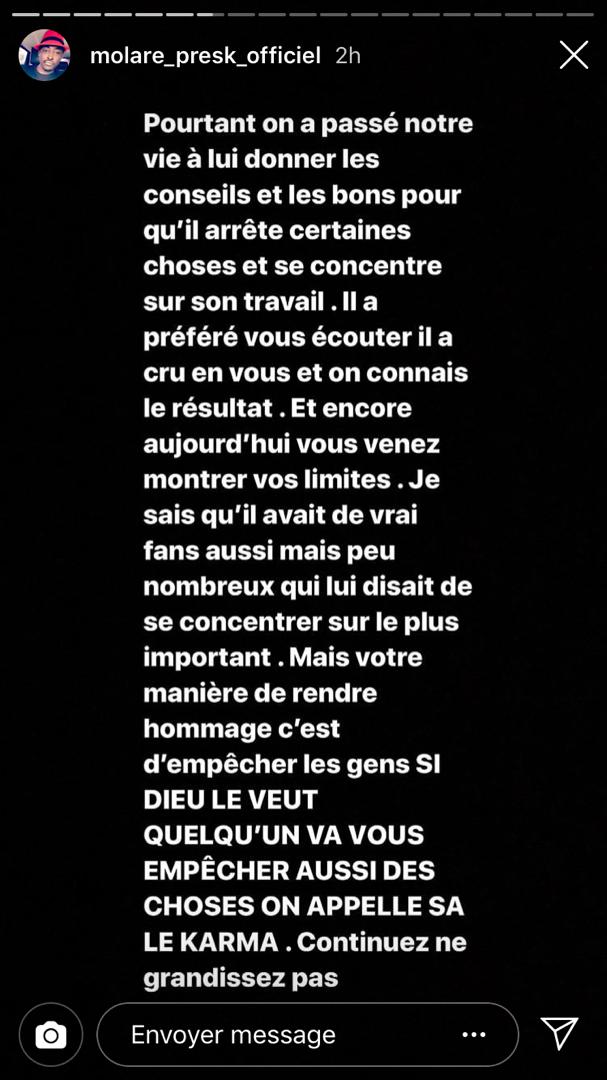
Task: Open molare_presk_officiel's profile picture
Action: click(x=45, y=55)
